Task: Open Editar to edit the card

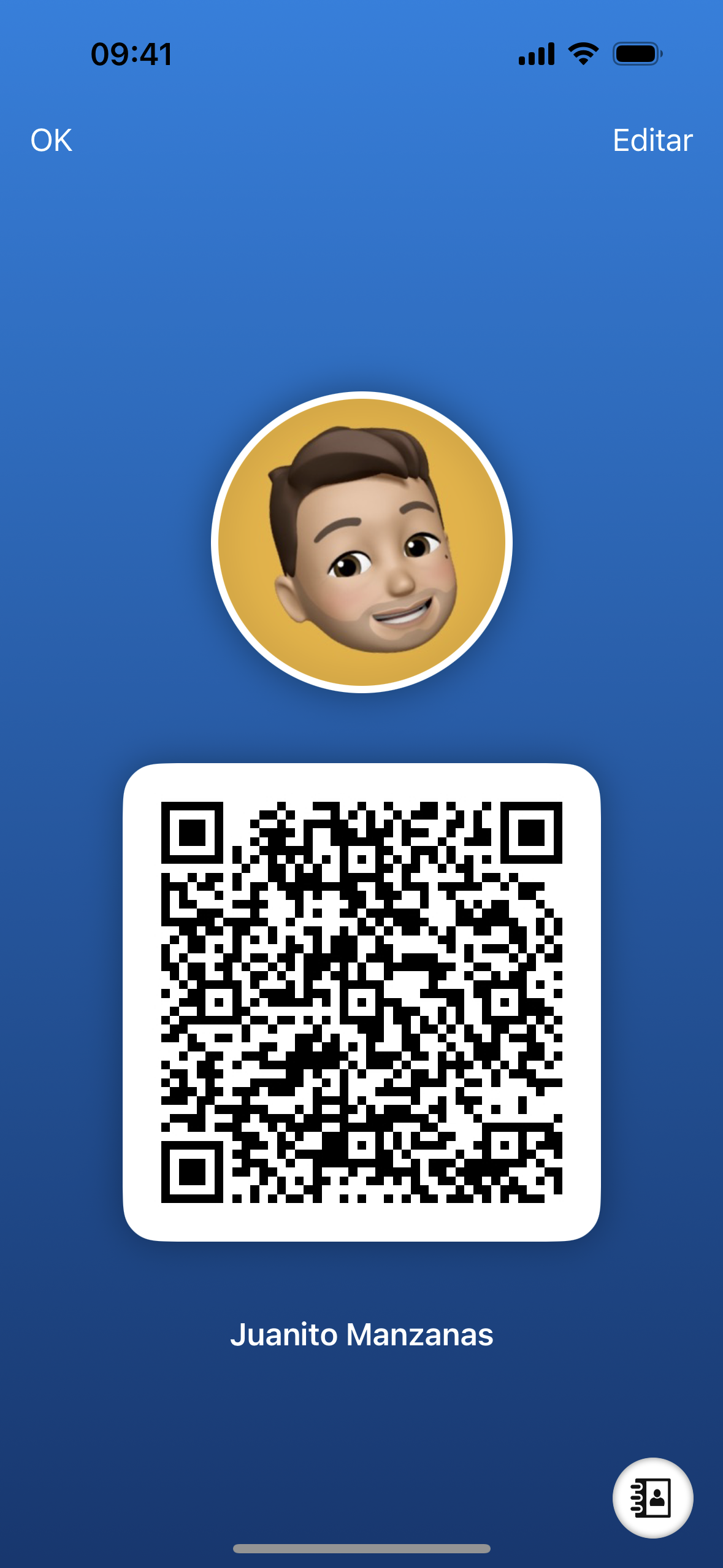Action: tap(652, 140)
